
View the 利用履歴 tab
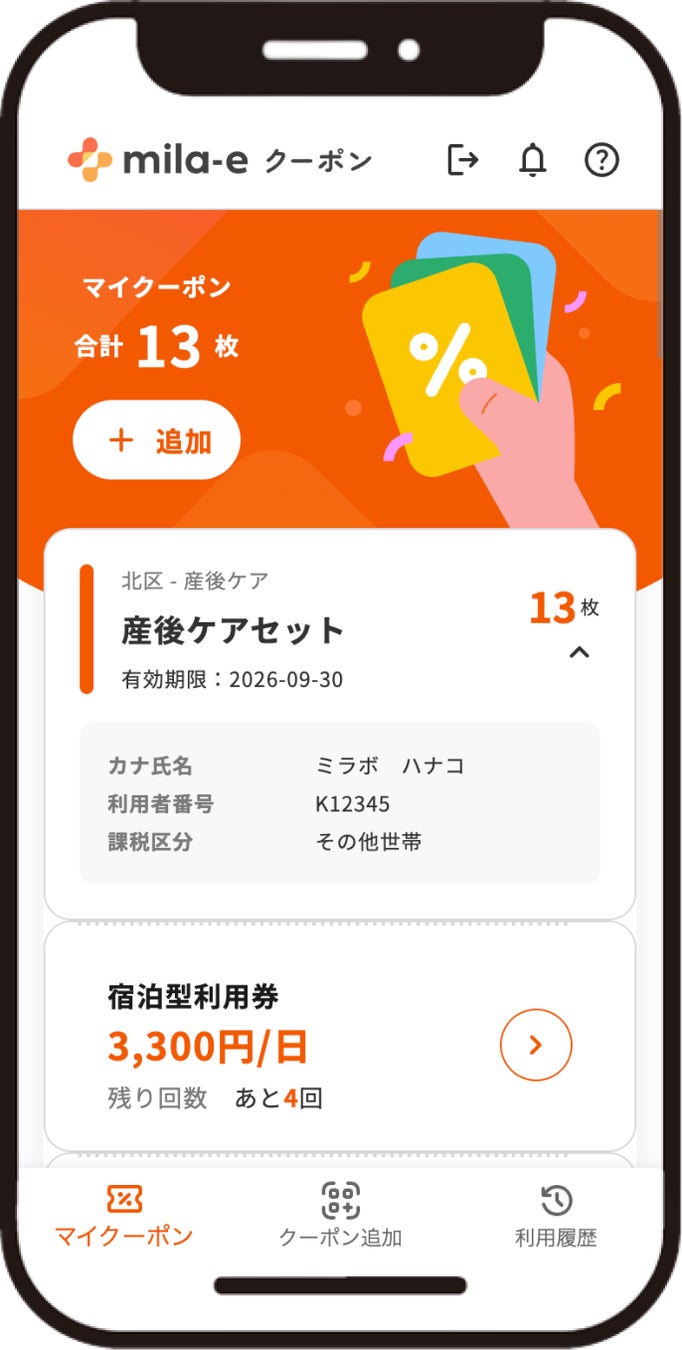click(x=556, y=1215)
